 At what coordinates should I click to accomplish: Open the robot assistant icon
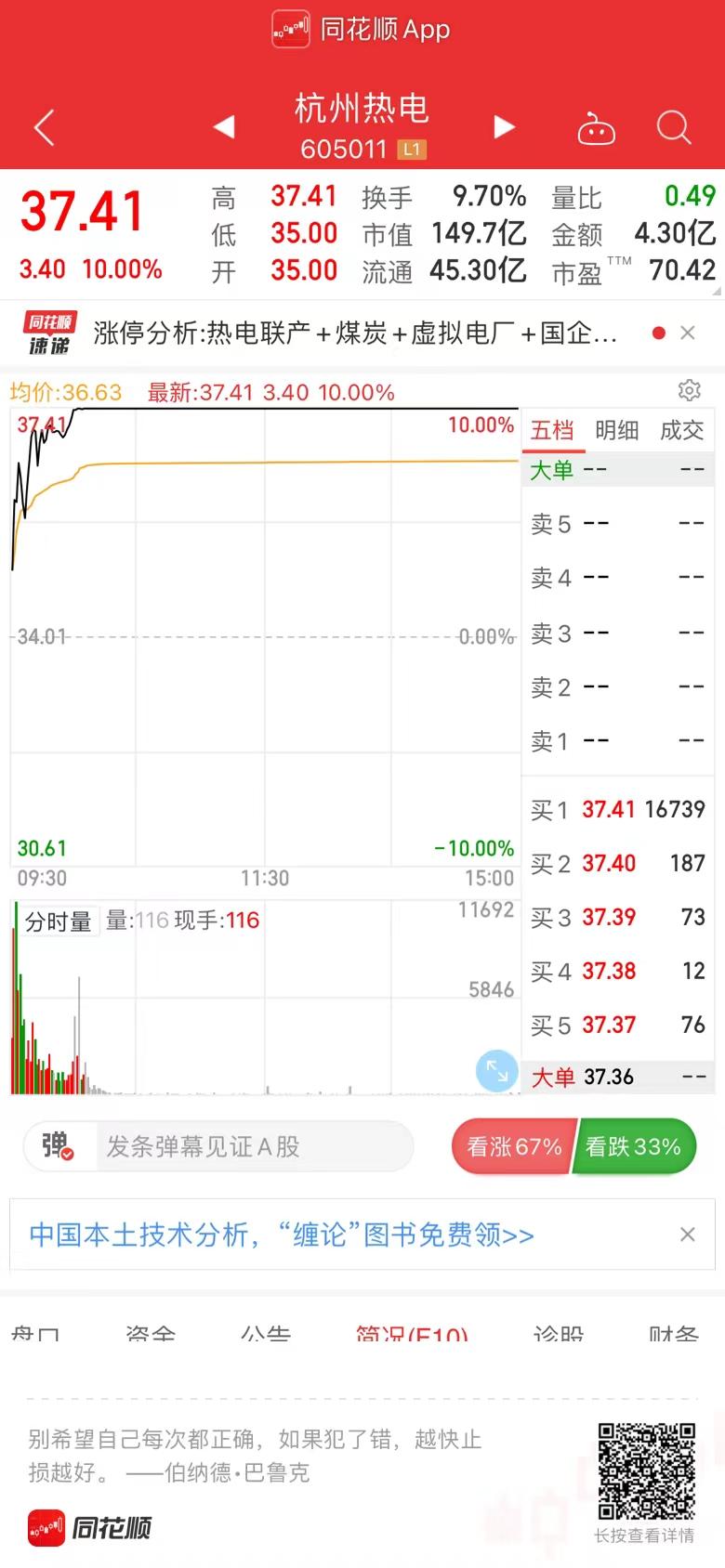click(x=596, y=128)
